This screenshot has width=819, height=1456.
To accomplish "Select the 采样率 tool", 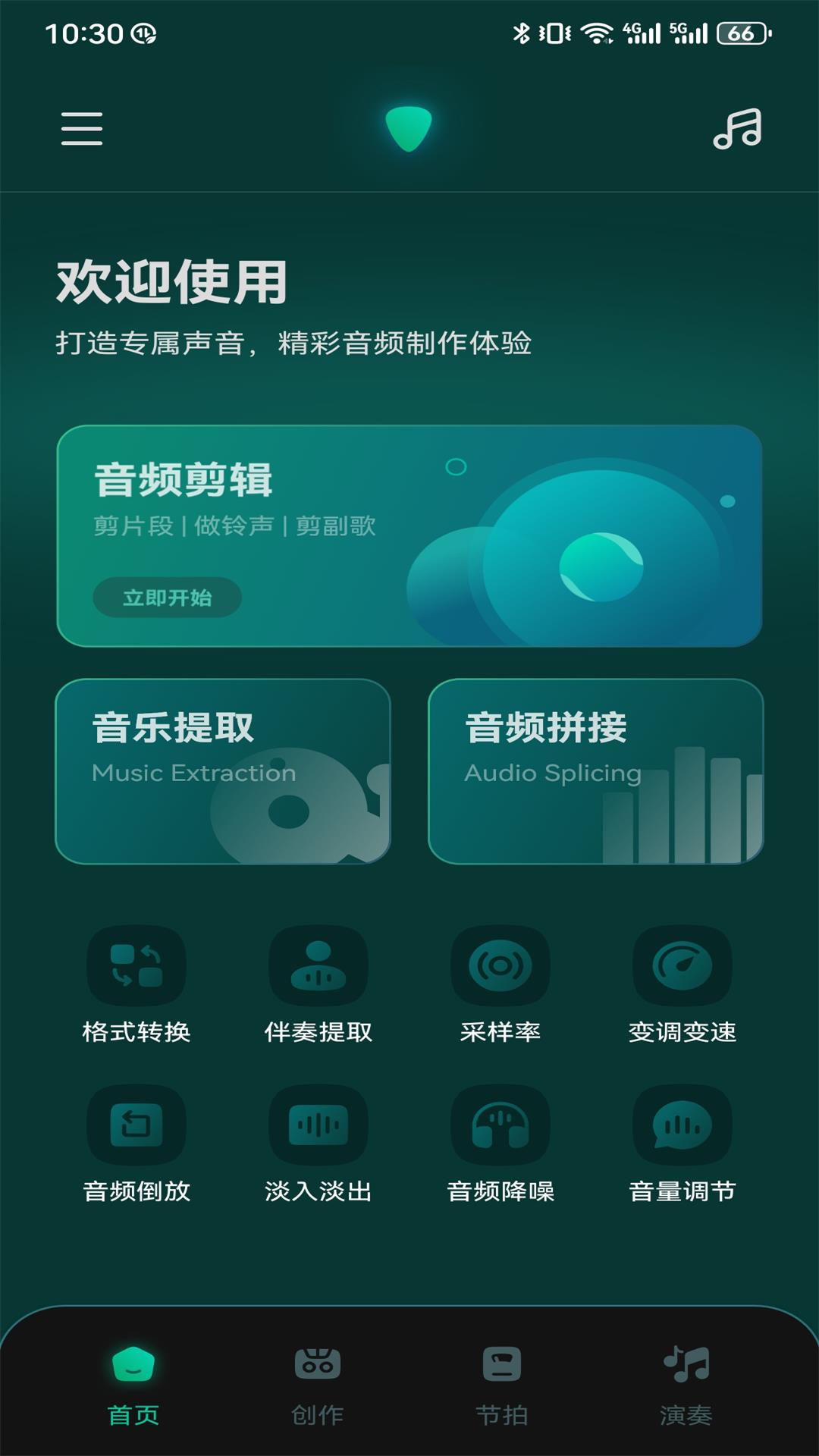I will point(500,983).
